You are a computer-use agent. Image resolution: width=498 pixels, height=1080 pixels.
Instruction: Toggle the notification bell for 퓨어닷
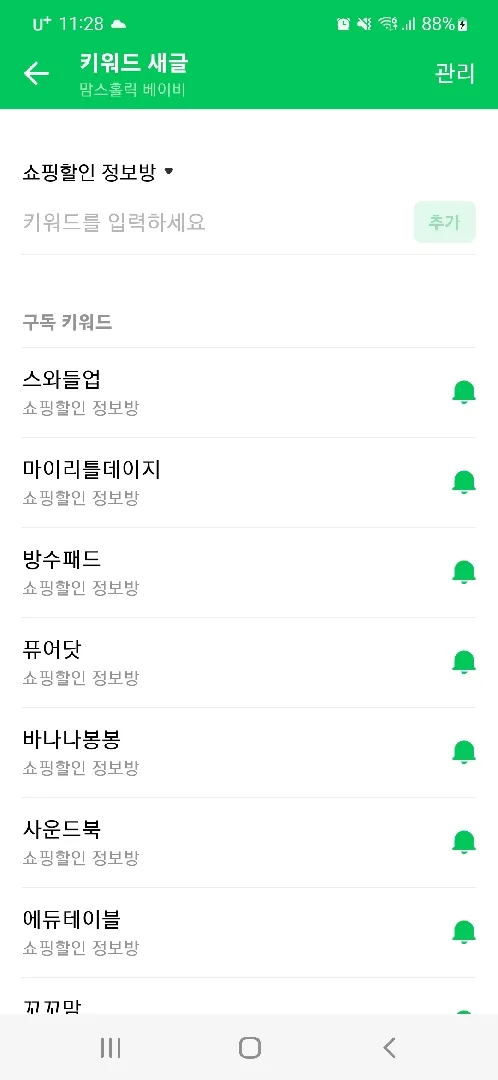pyautogui.click(x=464, y=662)
